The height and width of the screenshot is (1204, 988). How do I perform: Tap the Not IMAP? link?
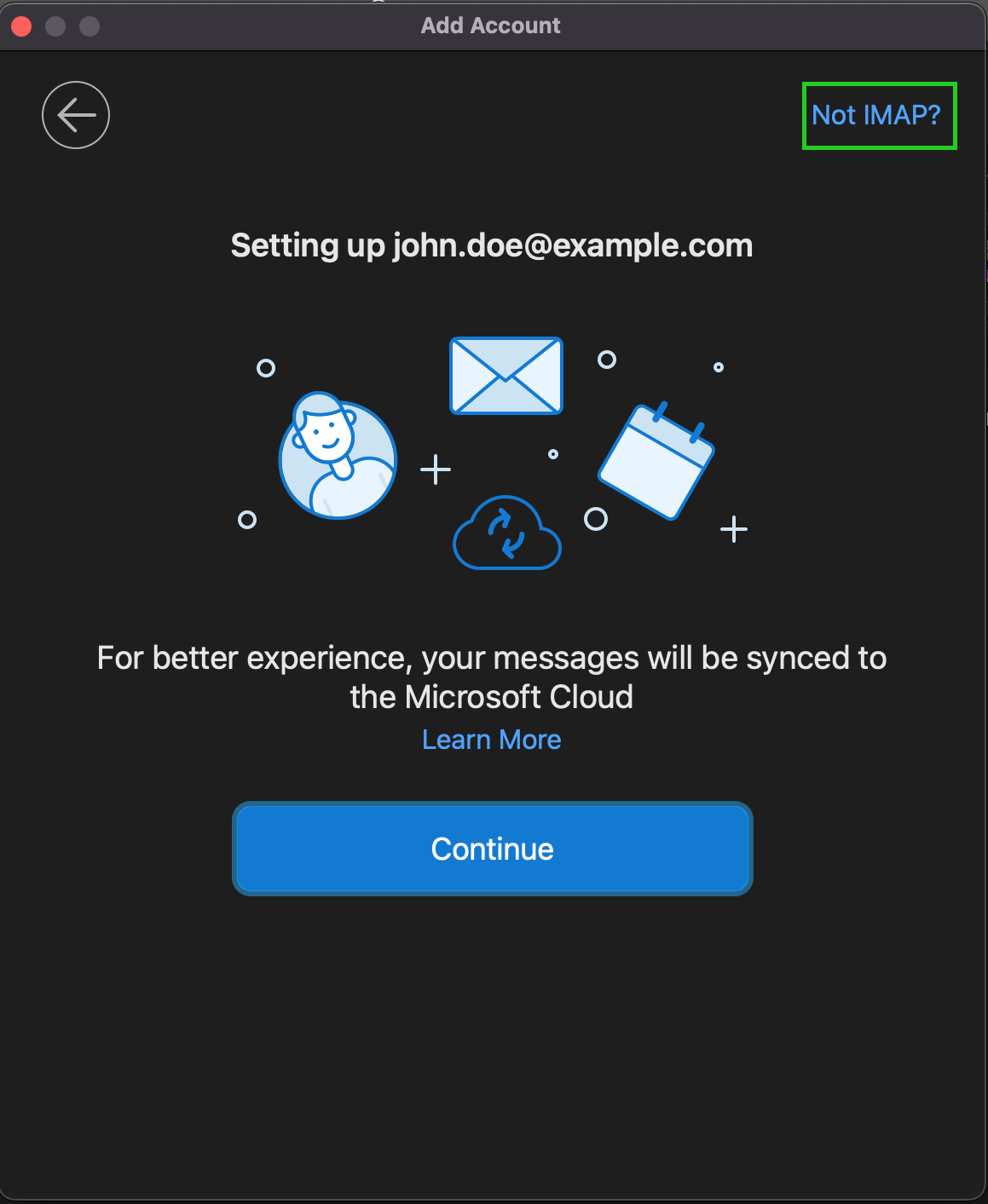pos(876,115)
